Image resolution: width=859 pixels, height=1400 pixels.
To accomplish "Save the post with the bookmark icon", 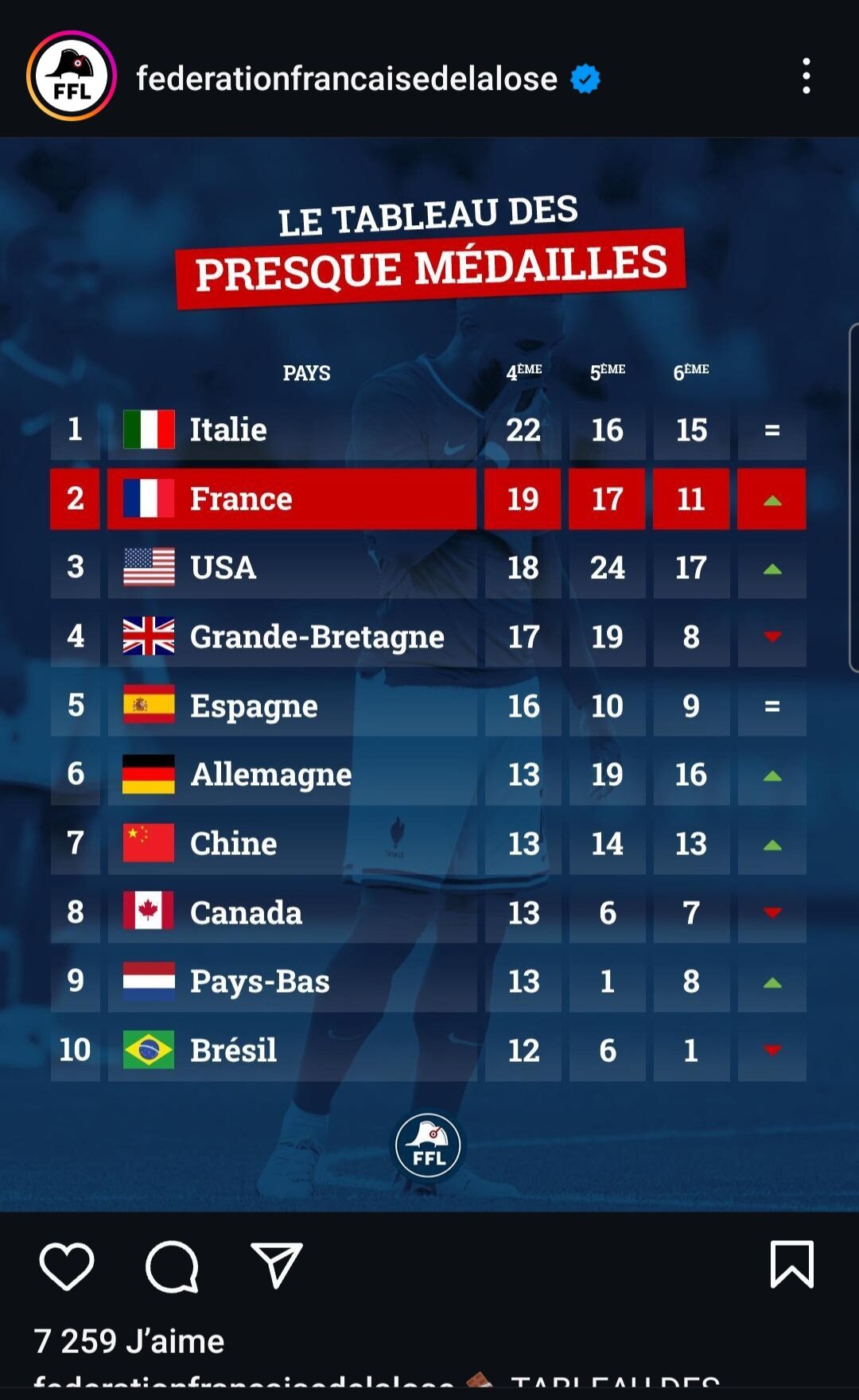I will [792, 1263].
